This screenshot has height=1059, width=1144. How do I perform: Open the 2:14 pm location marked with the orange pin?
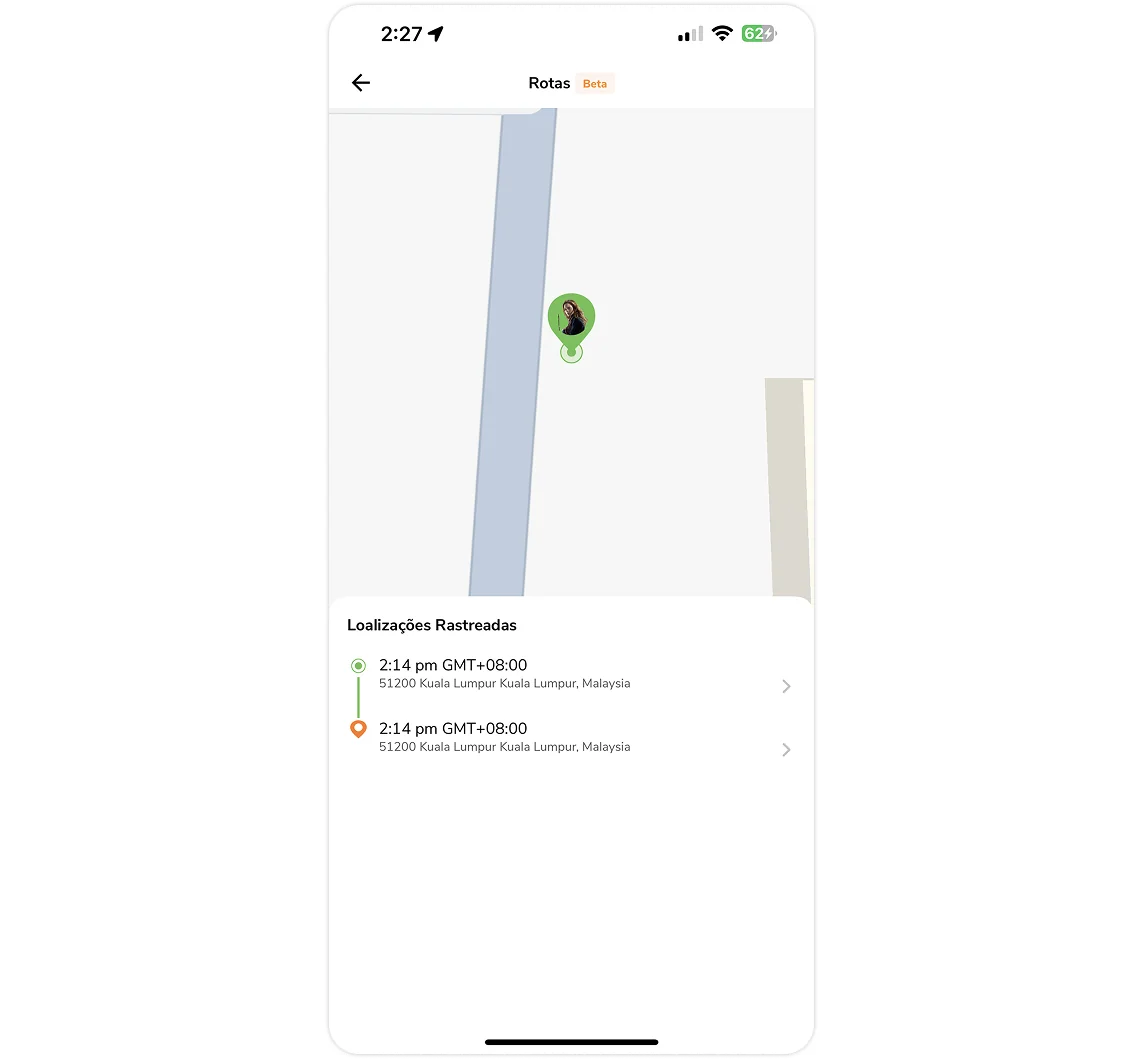pos(570,737)
